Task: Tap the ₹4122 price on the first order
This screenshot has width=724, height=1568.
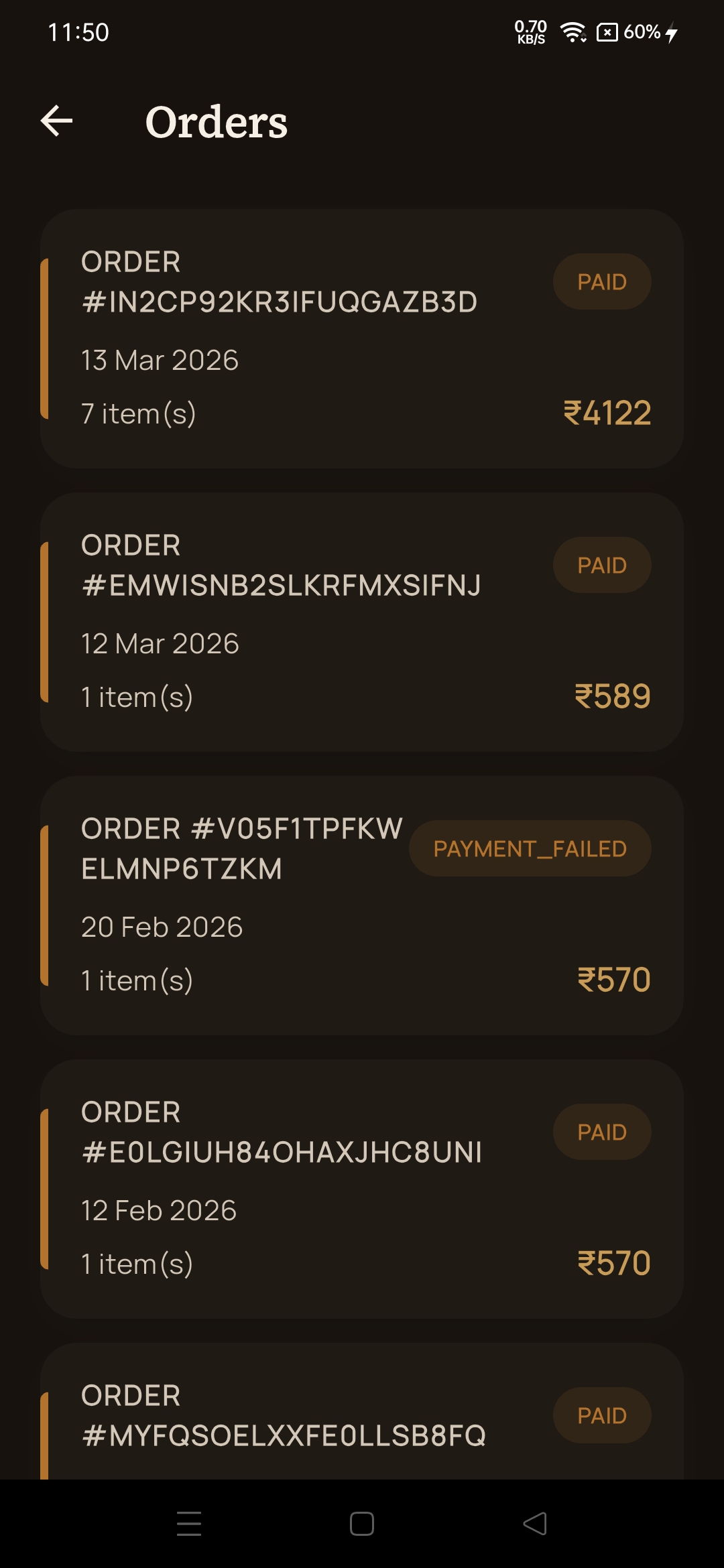Action: click(605, 413)
